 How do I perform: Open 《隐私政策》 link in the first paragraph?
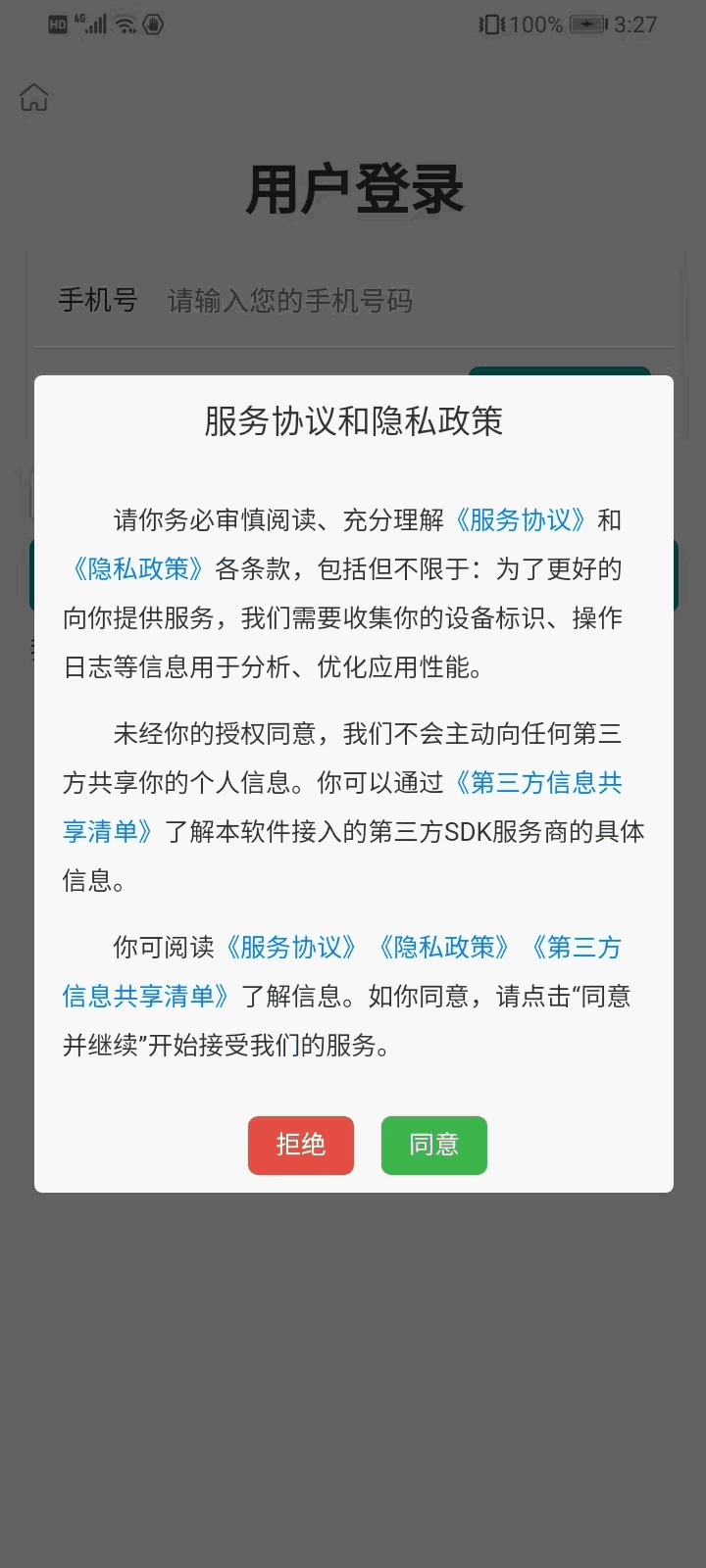[x=138, y=568]
